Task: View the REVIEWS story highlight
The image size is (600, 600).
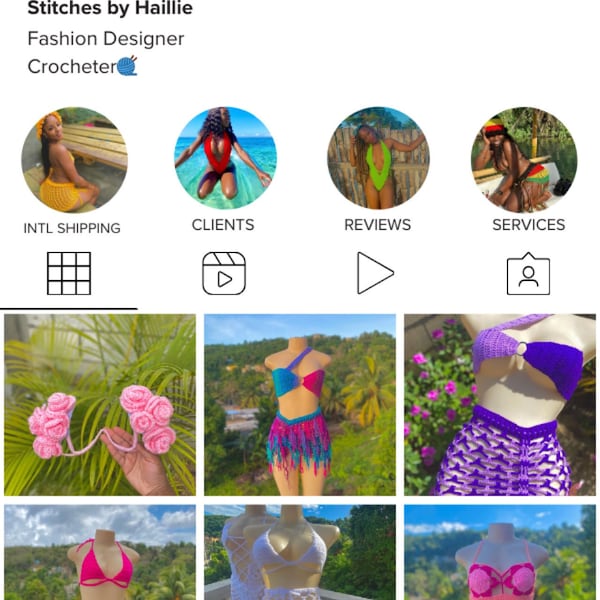Action: coord(378,158)
